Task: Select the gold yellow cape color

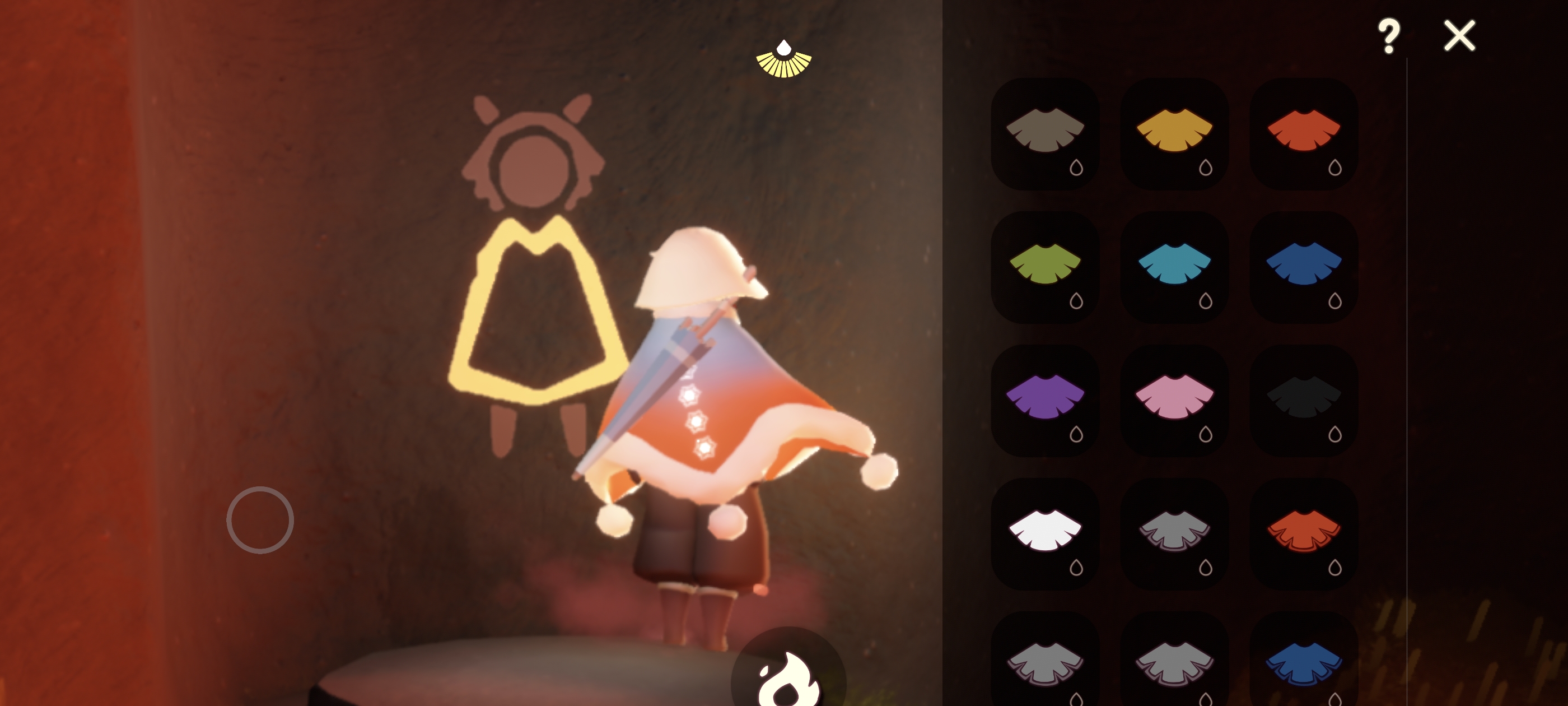Action: click(x=1174, y=133)
